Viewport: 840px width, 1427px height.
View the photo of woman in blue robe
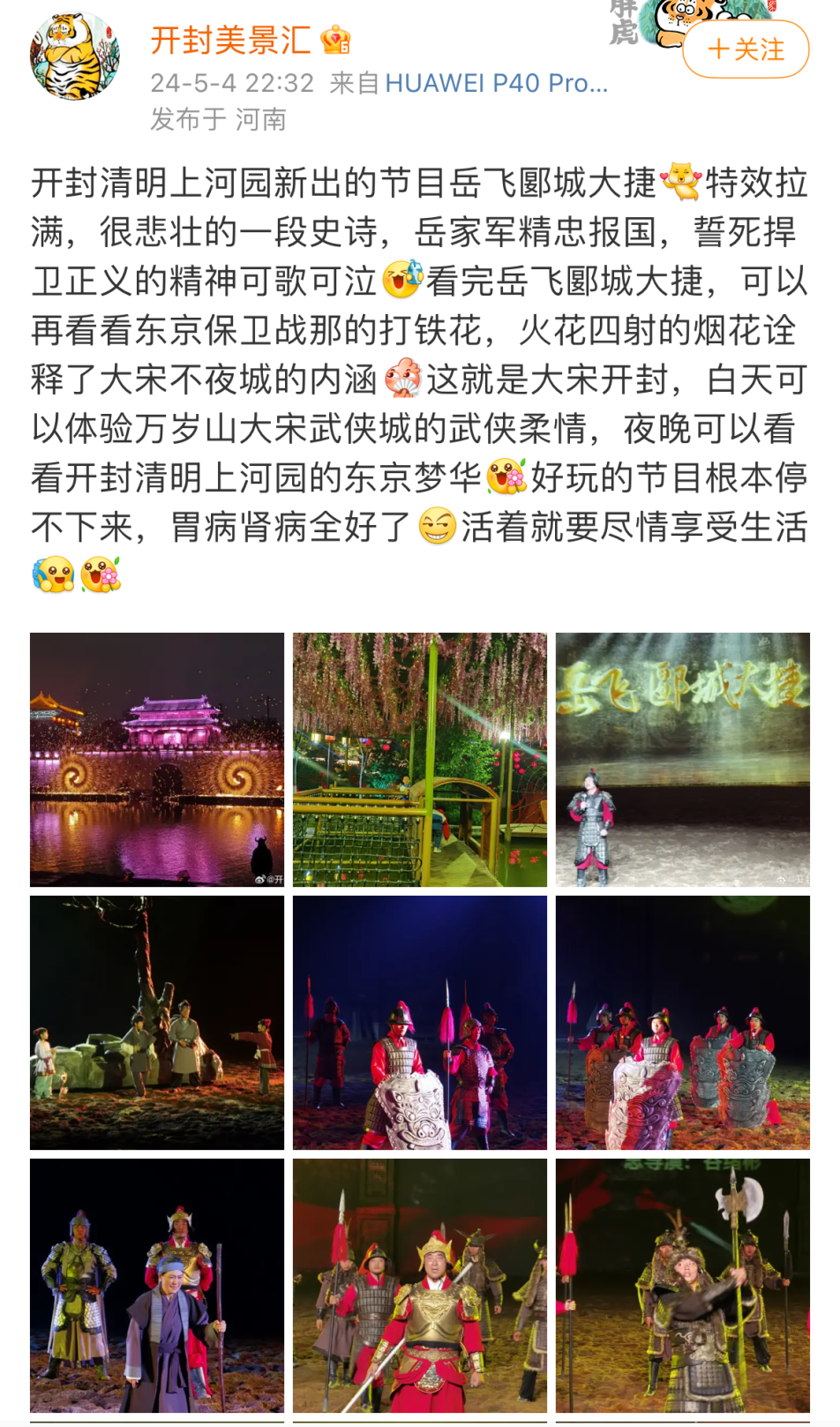tap(157, 1285)
